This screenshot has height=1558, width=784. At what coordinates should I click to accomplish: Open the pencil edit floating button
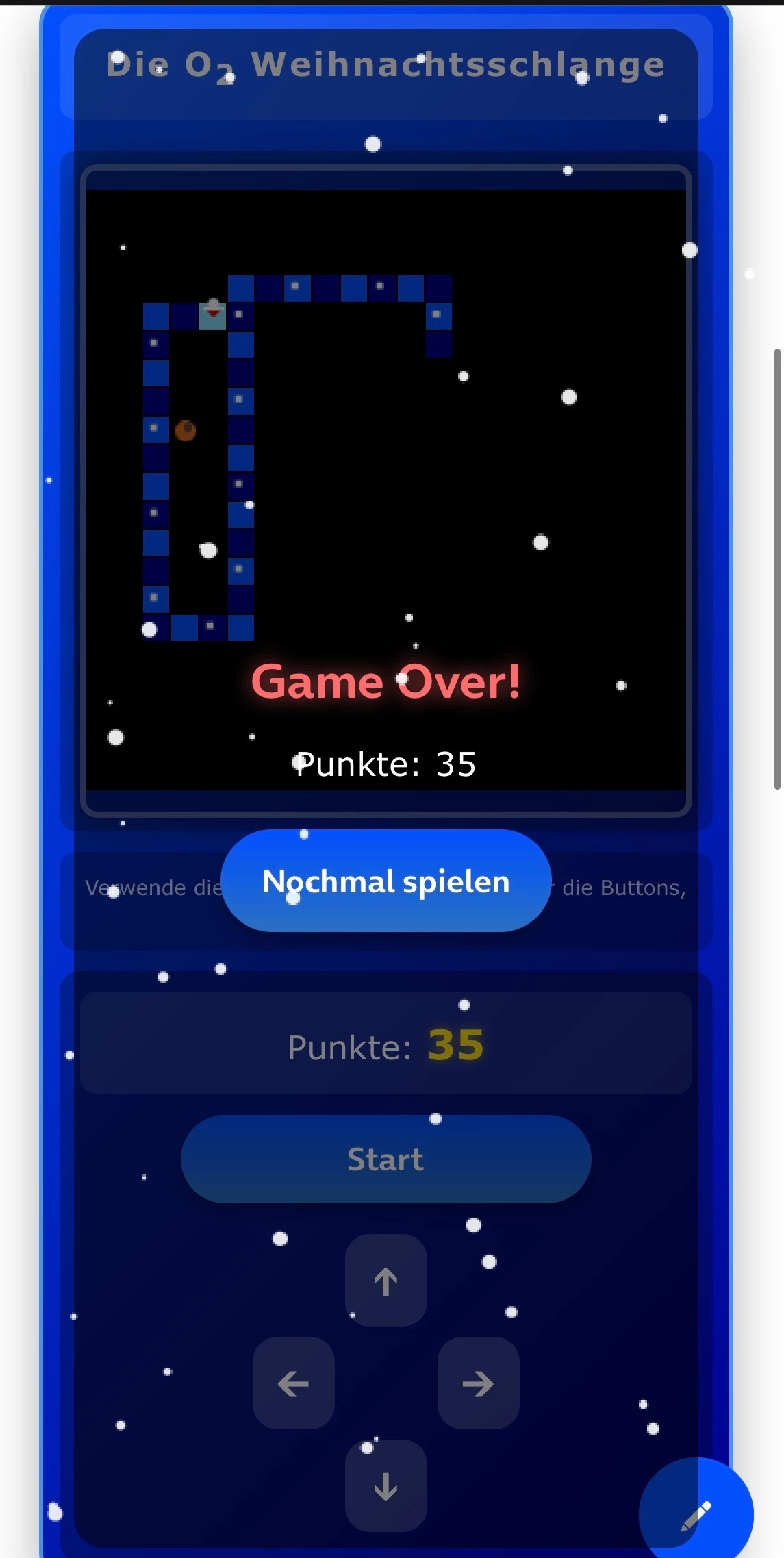pos(696,1515)
